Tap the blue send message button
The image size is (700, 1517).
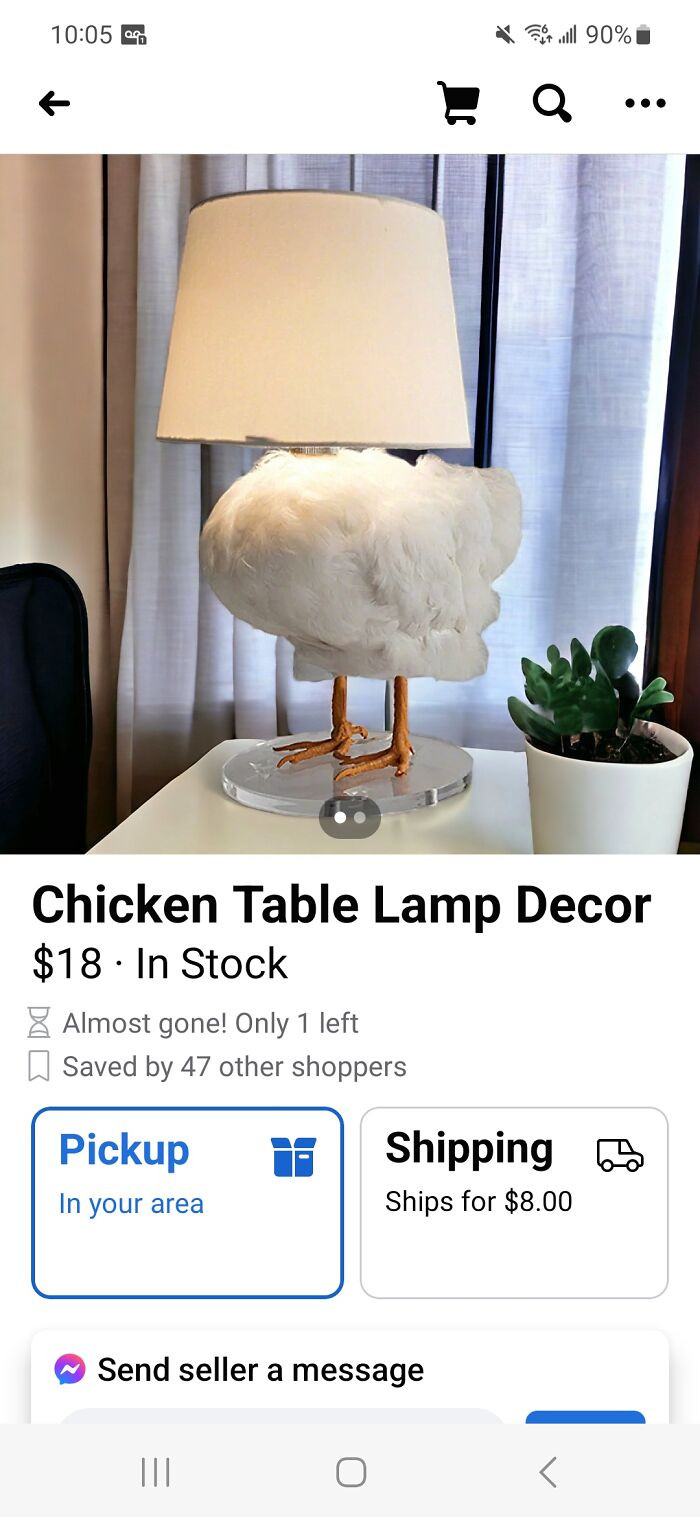click(585, 1416)
